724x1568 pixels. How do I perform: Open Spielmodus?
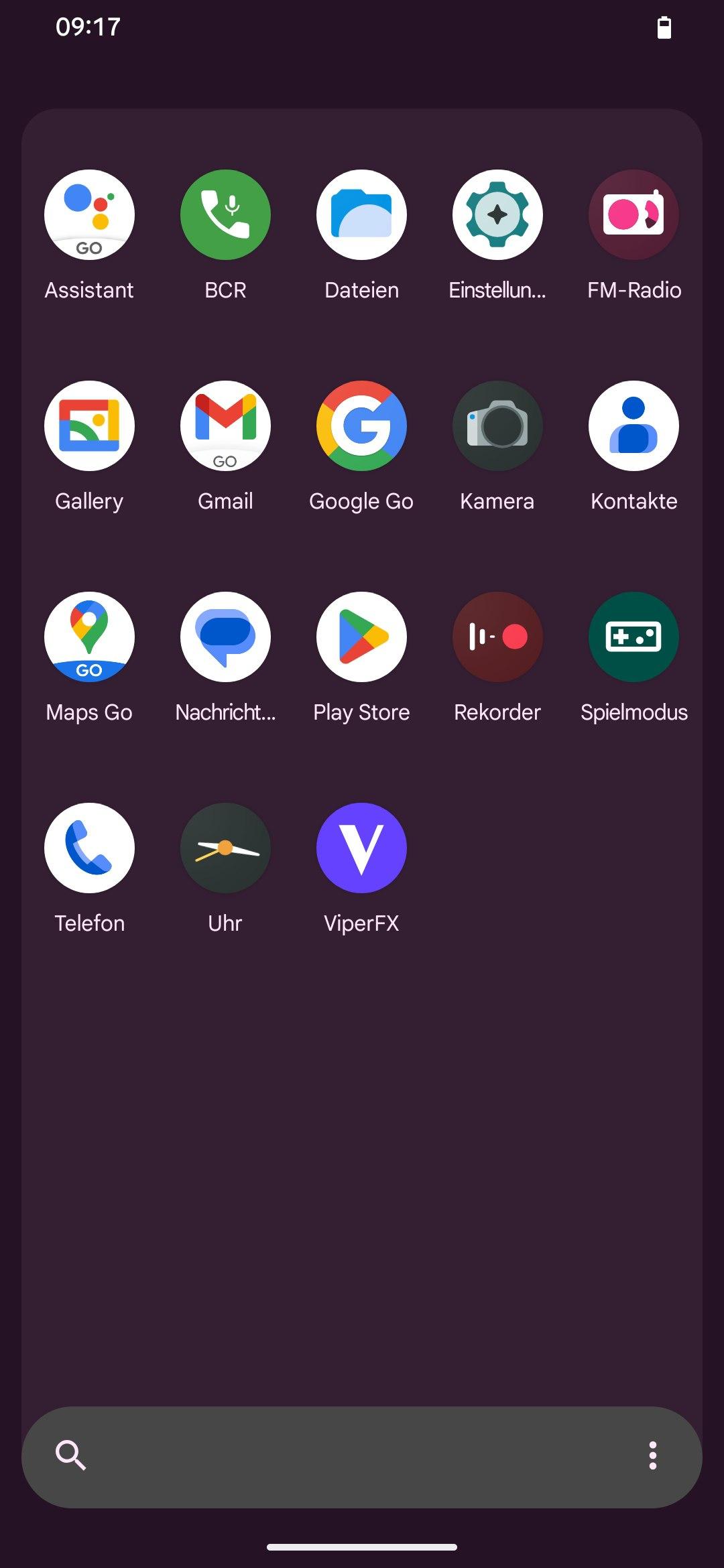click(x=633, y=637)
